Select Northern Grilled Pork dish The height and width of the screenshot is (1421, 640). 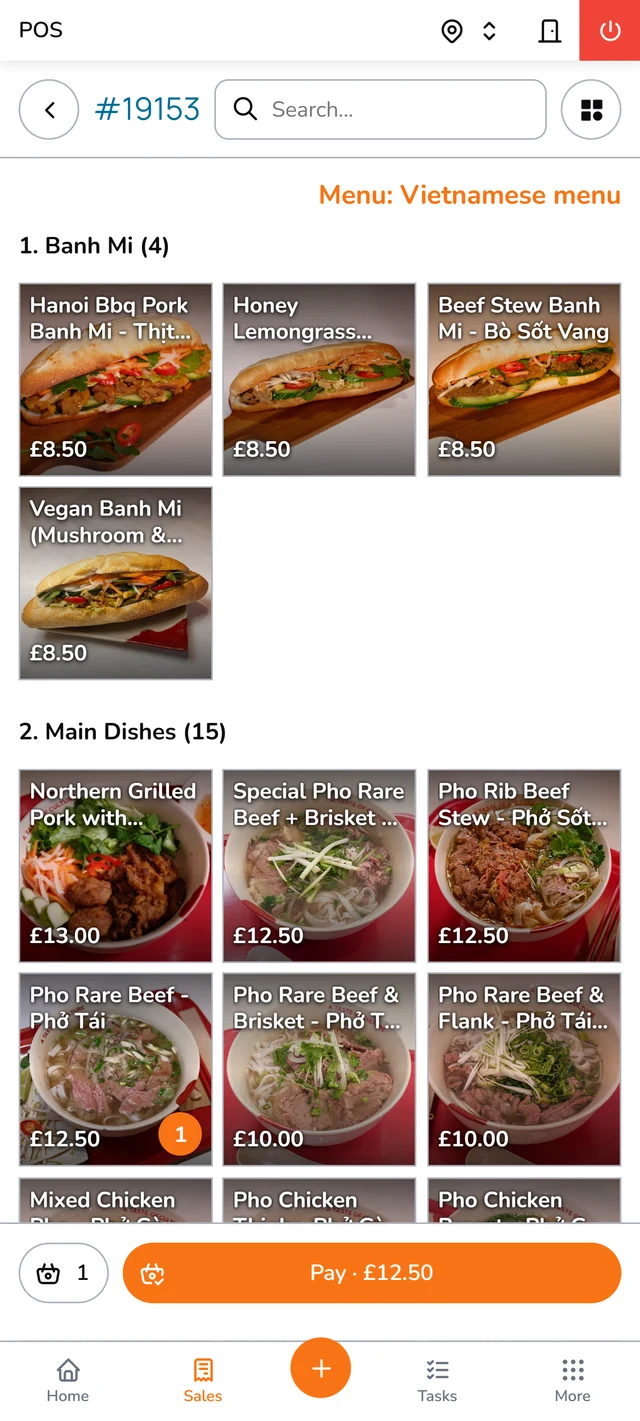[x=116, y=866]
